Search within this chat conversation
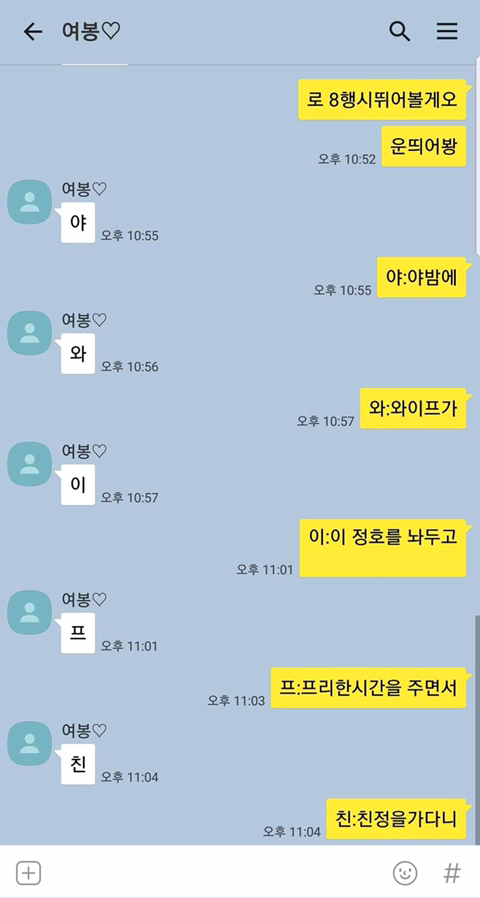Viewport: 480px width, 898px height. (399, 31)
